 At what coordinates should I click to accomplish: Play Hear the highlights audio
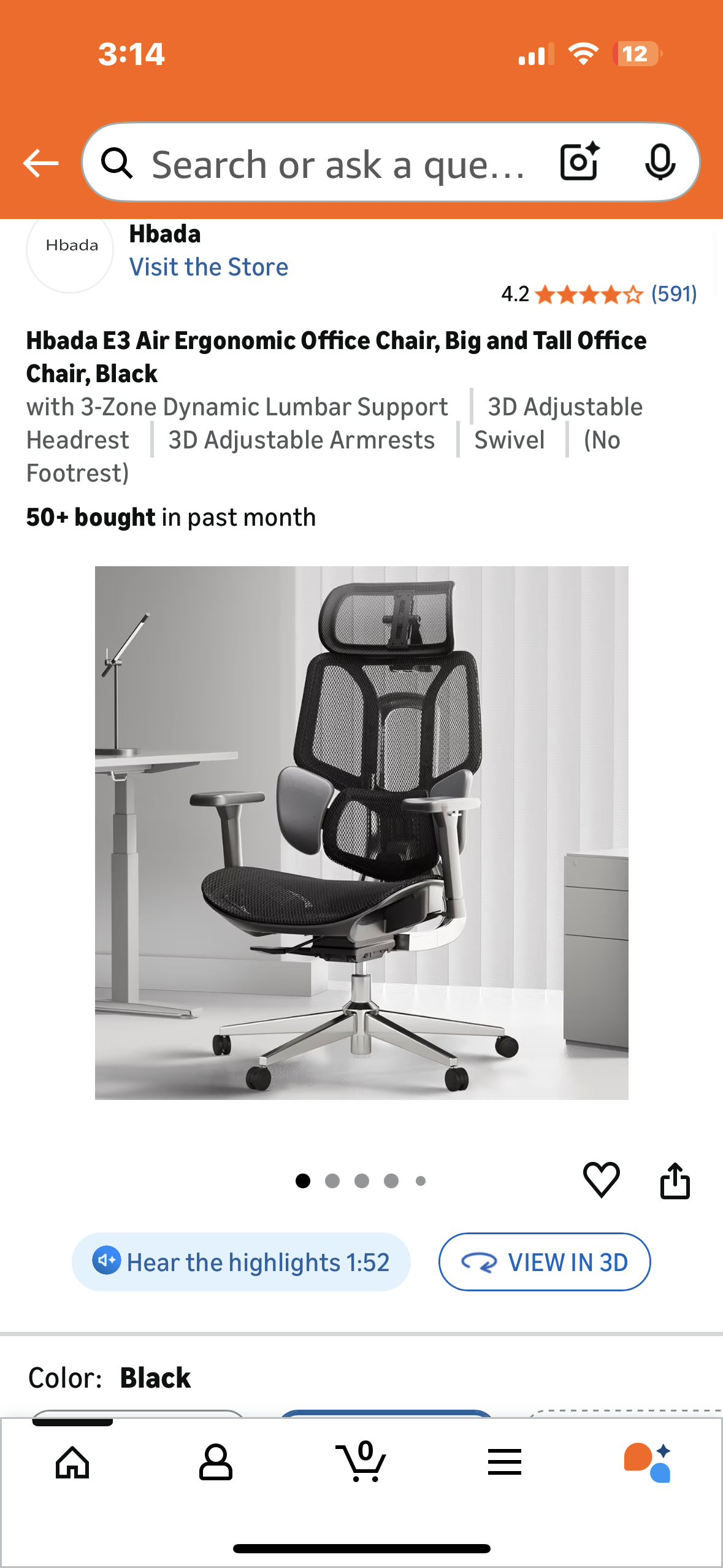point(241,1262)
